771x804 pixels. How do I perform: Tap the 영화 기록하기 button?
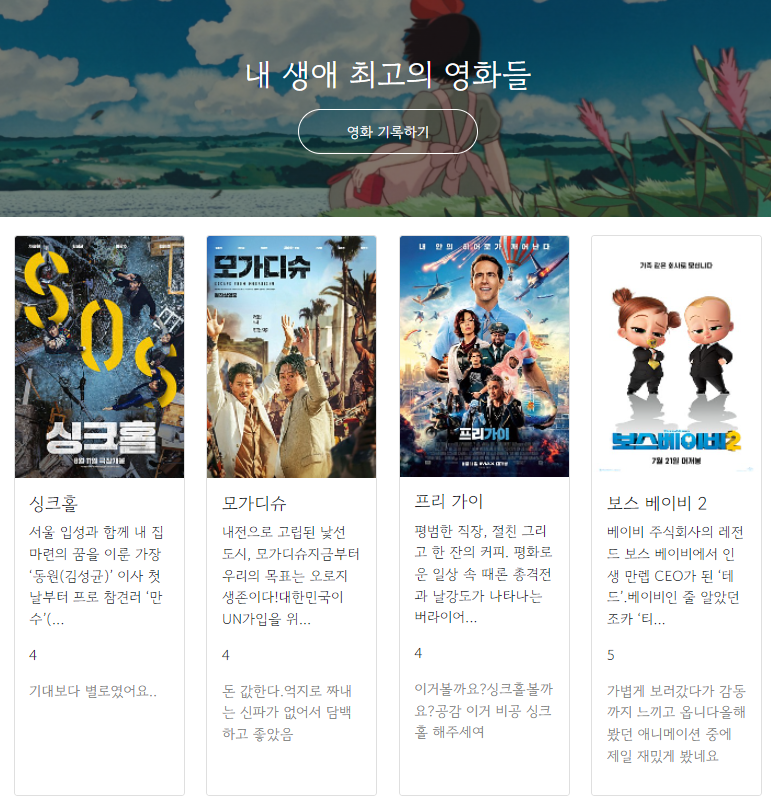[387, 131]
